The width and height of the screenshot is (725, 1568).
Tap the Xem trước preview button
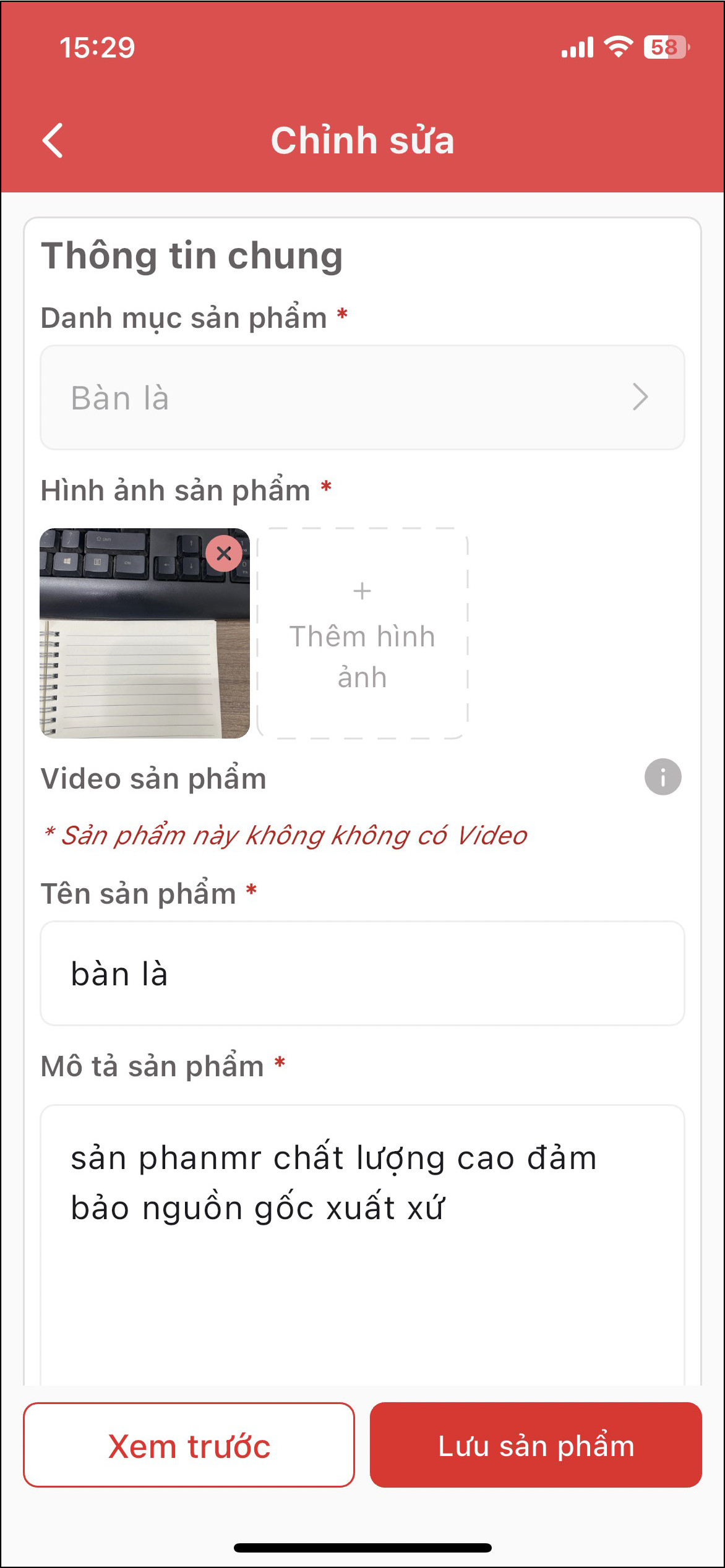[x=189, y=1445]
